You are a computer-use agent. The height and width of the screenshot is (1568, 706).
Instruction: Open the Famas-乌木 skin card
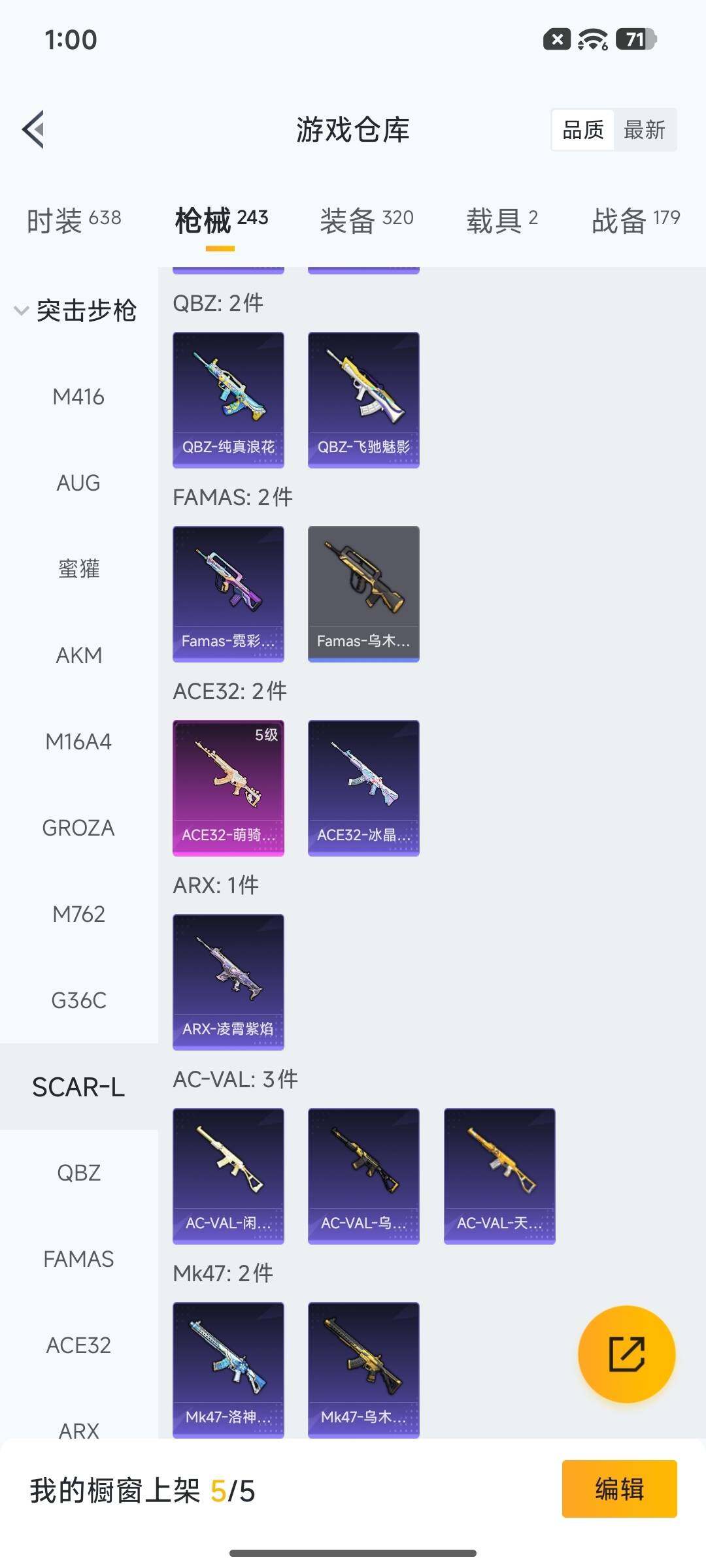pyautogui.click(x=363, y=594)
